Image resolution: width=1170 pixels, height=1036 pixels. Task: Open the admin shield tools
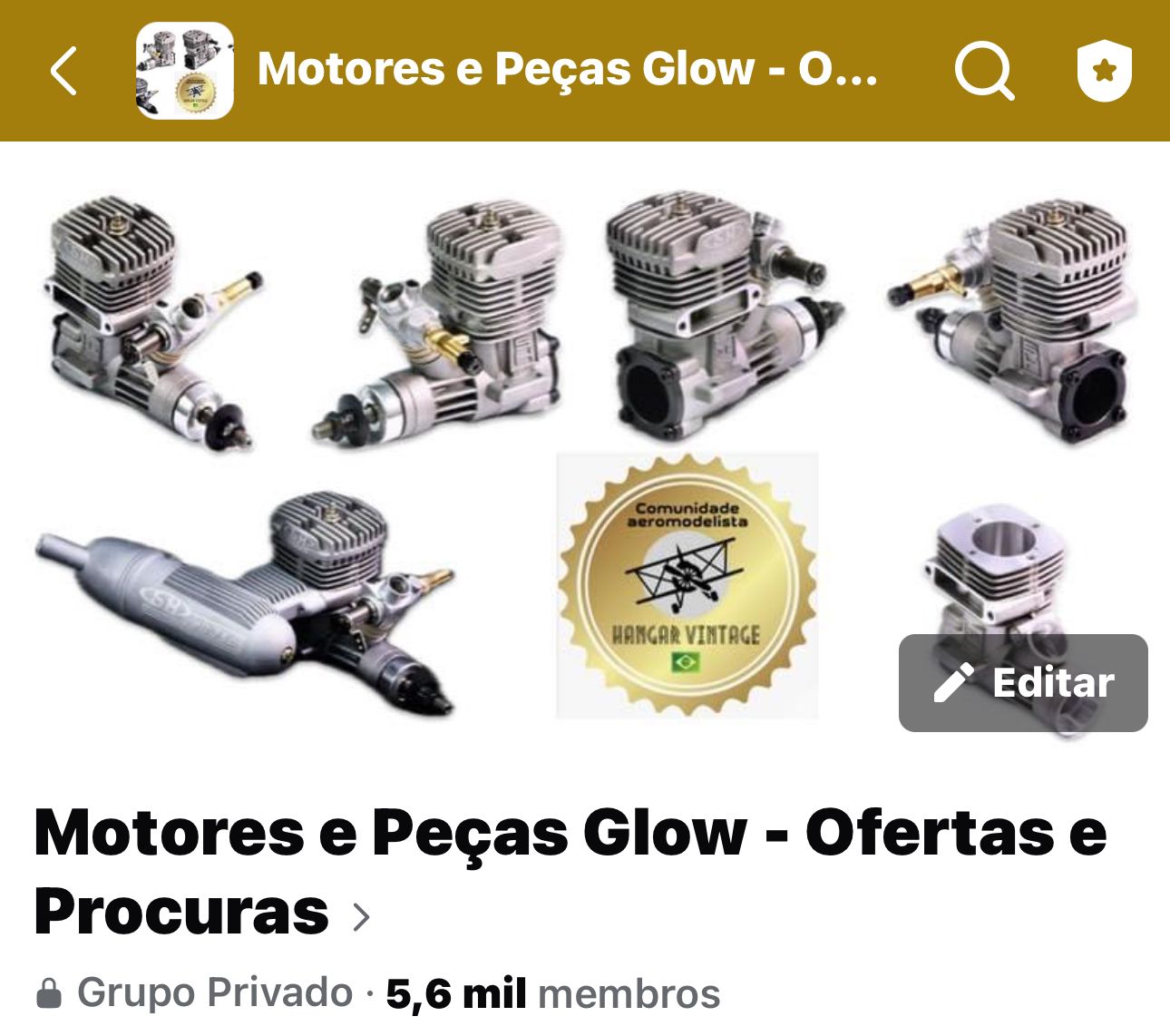[1104, 71]
